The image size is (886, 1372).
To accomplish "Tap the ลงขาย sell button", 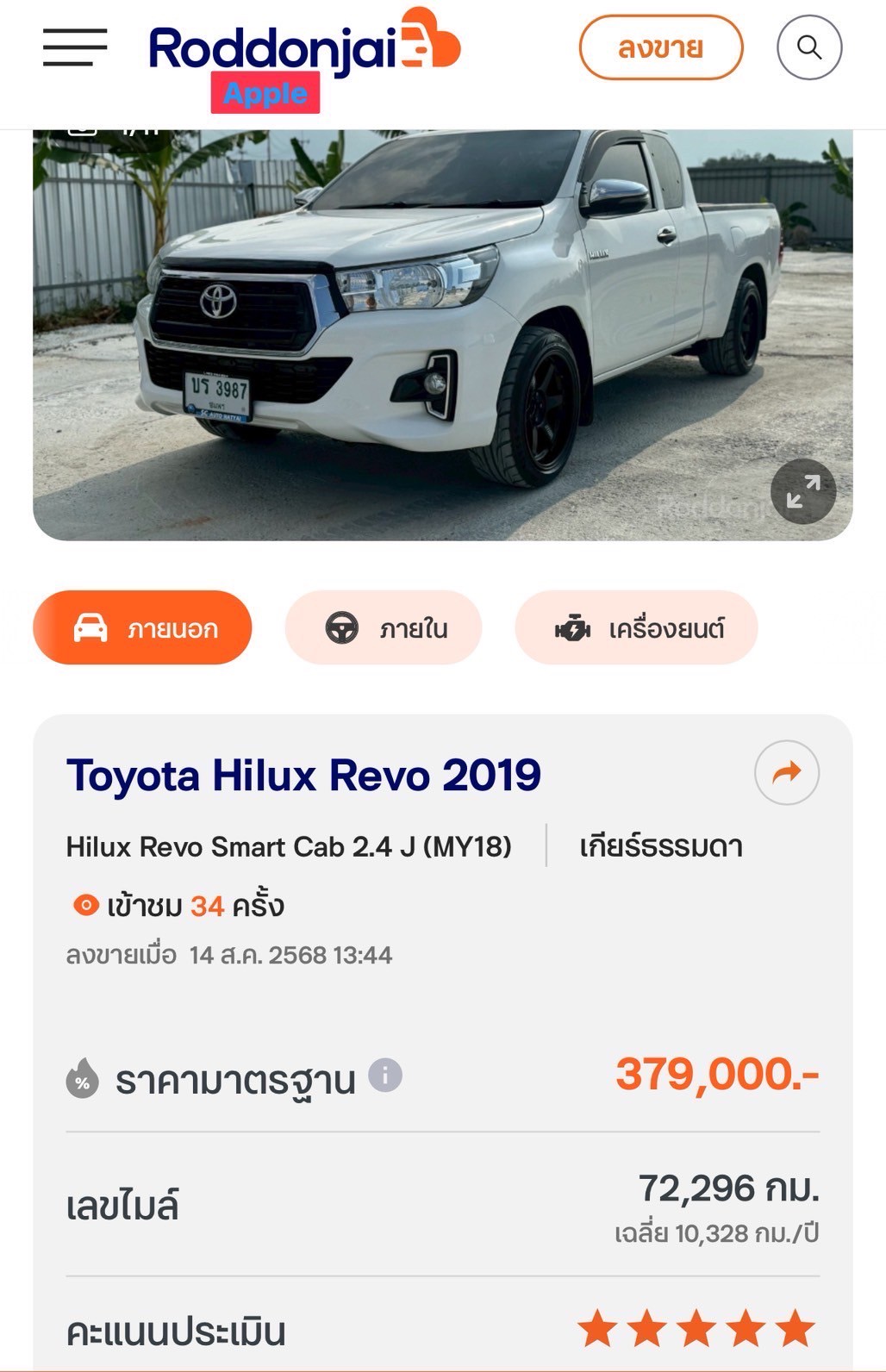I will pos(660,47).
